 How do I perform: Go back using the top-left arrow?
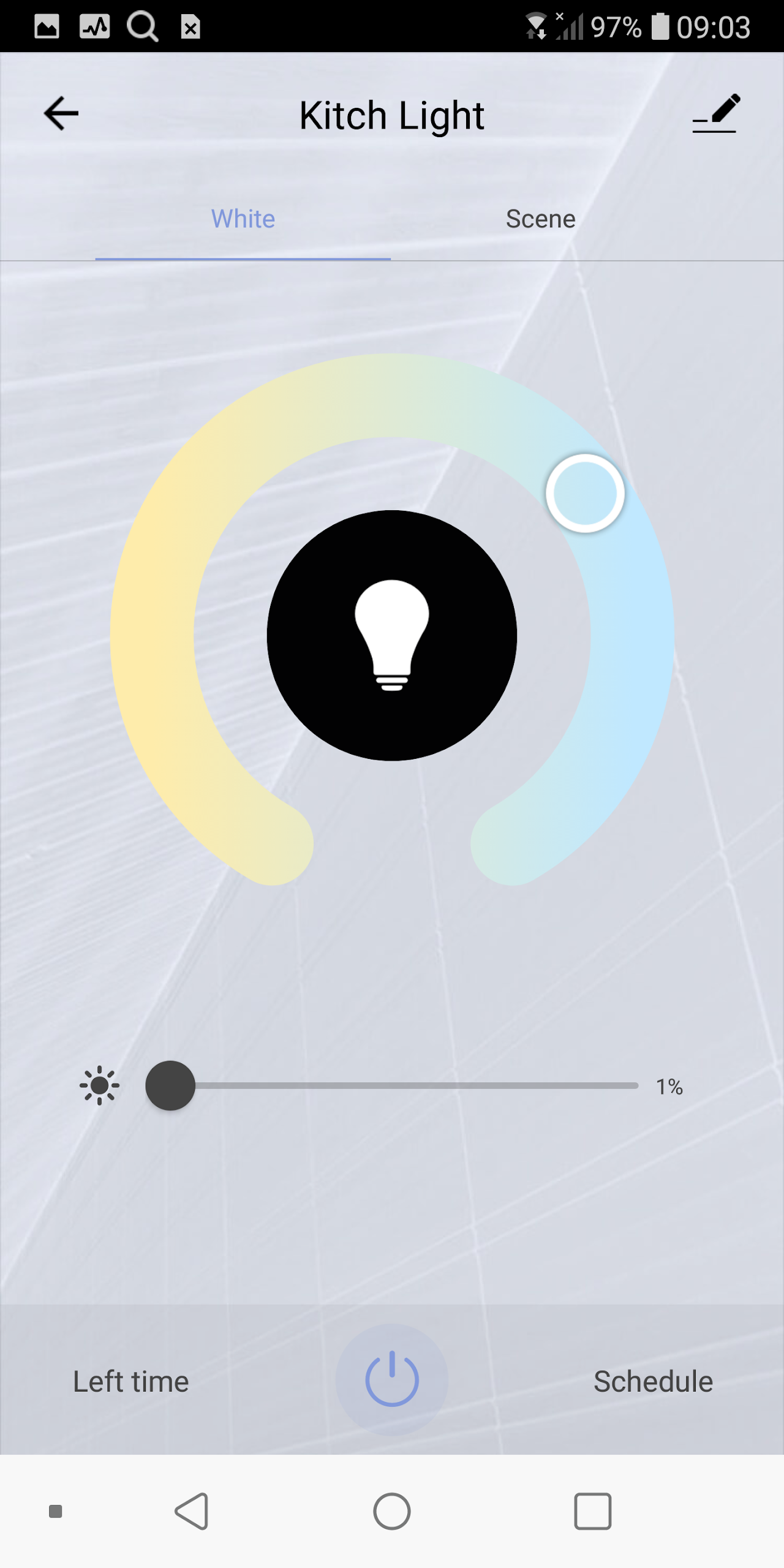61,113
